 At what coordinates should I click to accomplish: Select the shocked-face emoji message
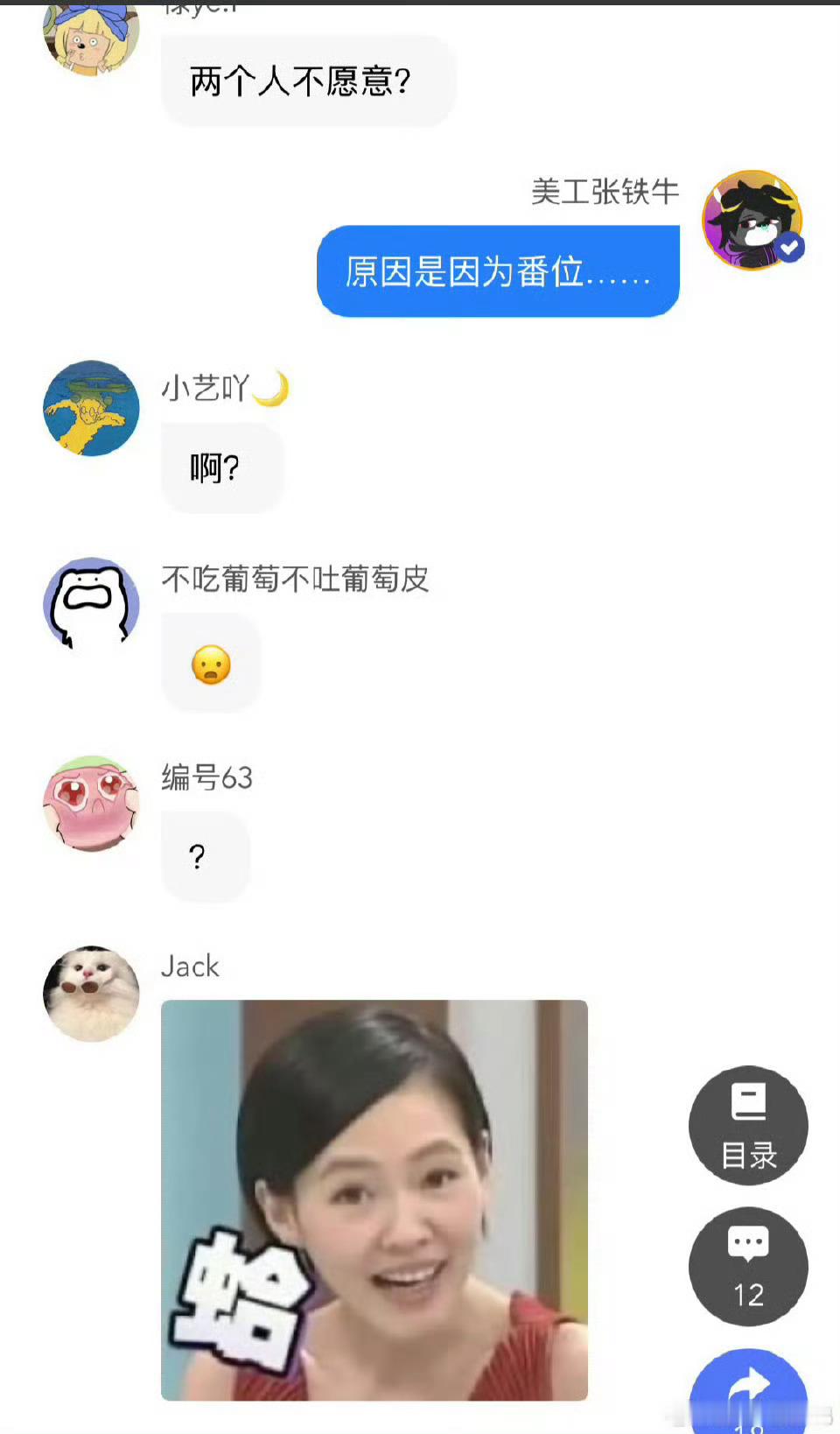(x=211, y=664)
